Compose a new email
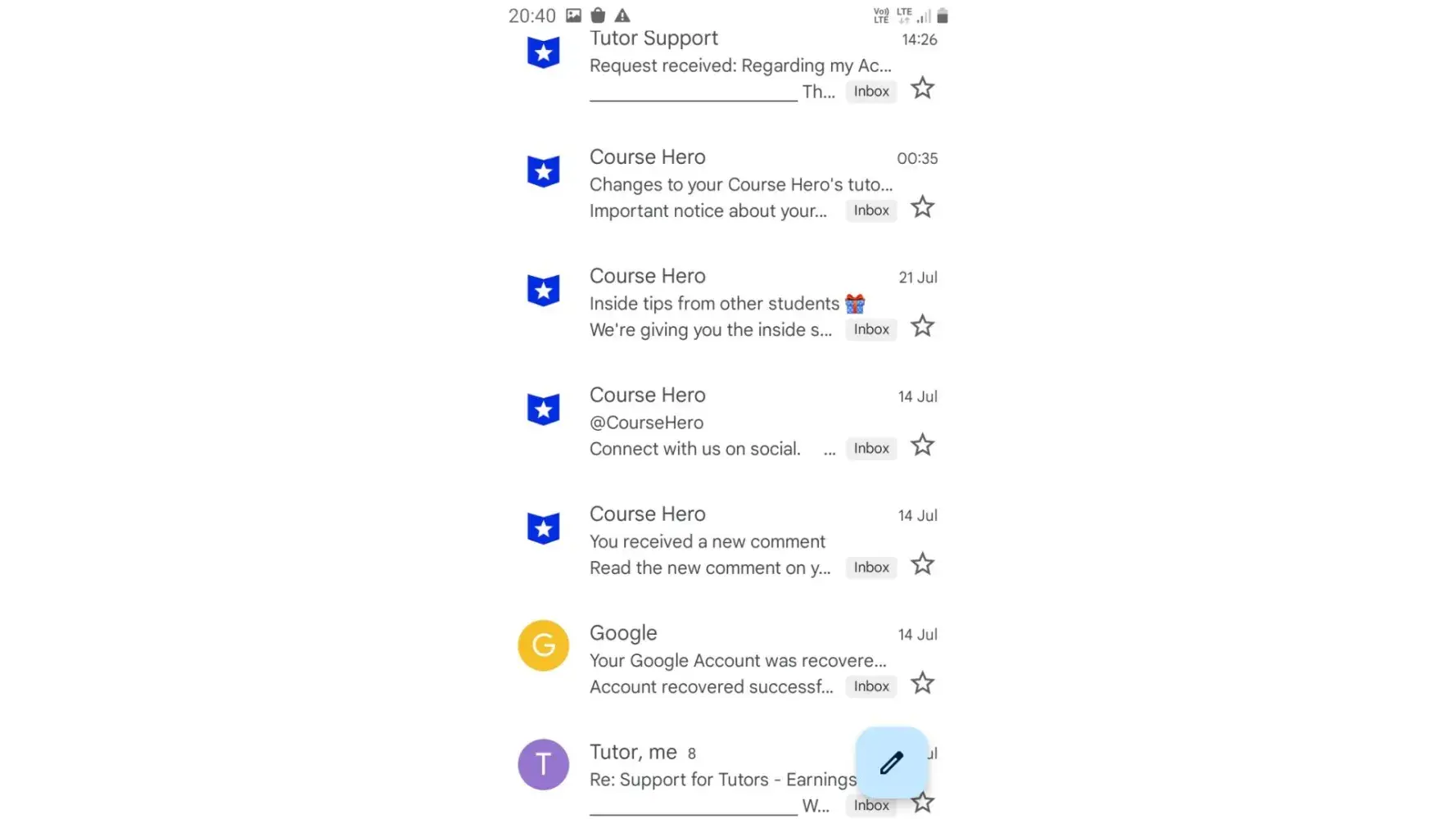 click(x=891, y=762)
